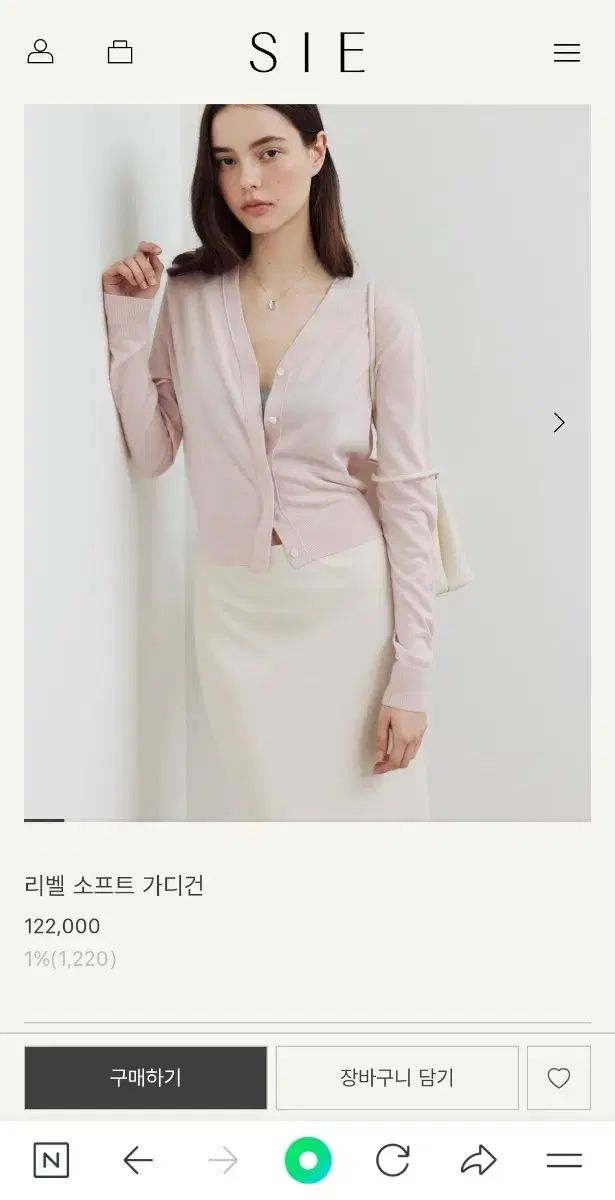Open Naver home N icon

pos(51,1160)
